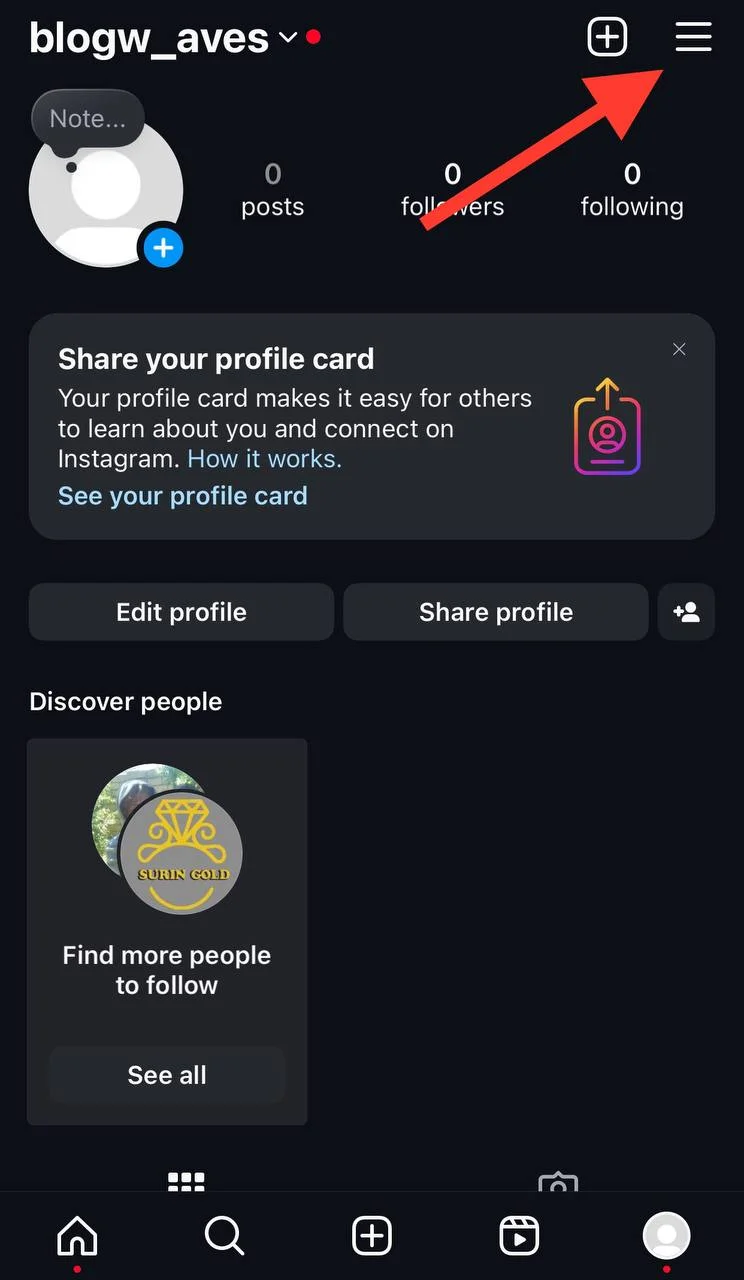The height and width of the screenshot is (1280, 744).
Task: Switch to the Search tab
Action: [224, 1237]
